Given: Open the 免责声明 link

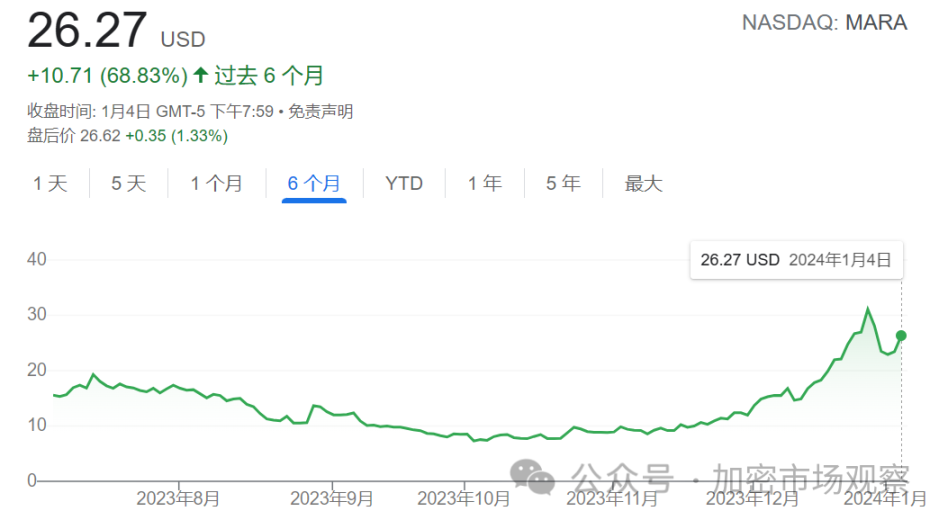Looking at the screenshot, I should click(x=320, y=112).
